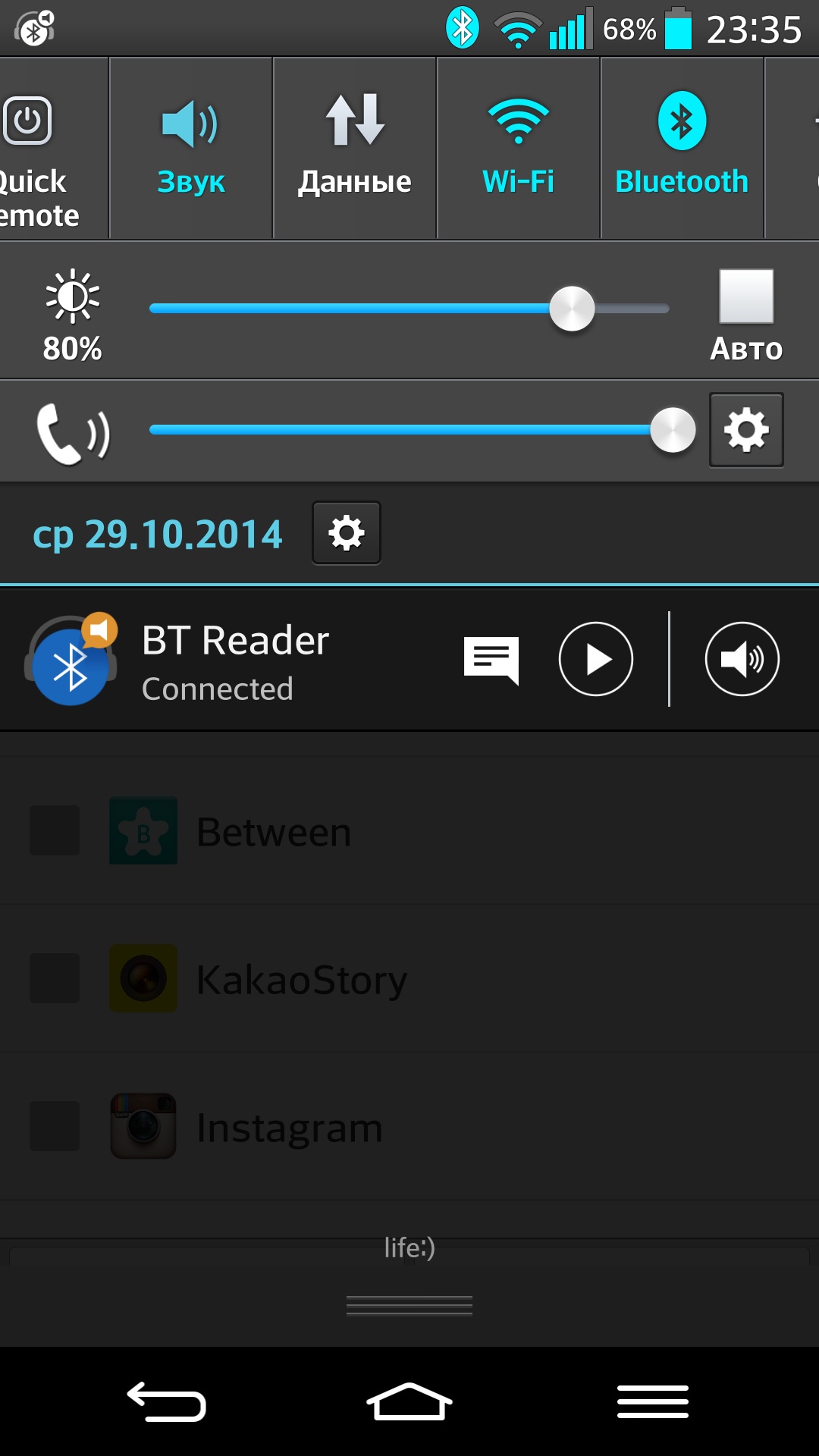Open sound settings gear beside volume slider
Image resolution: width=819 pixels, height=1456 pixels.
tap(746, 430)
